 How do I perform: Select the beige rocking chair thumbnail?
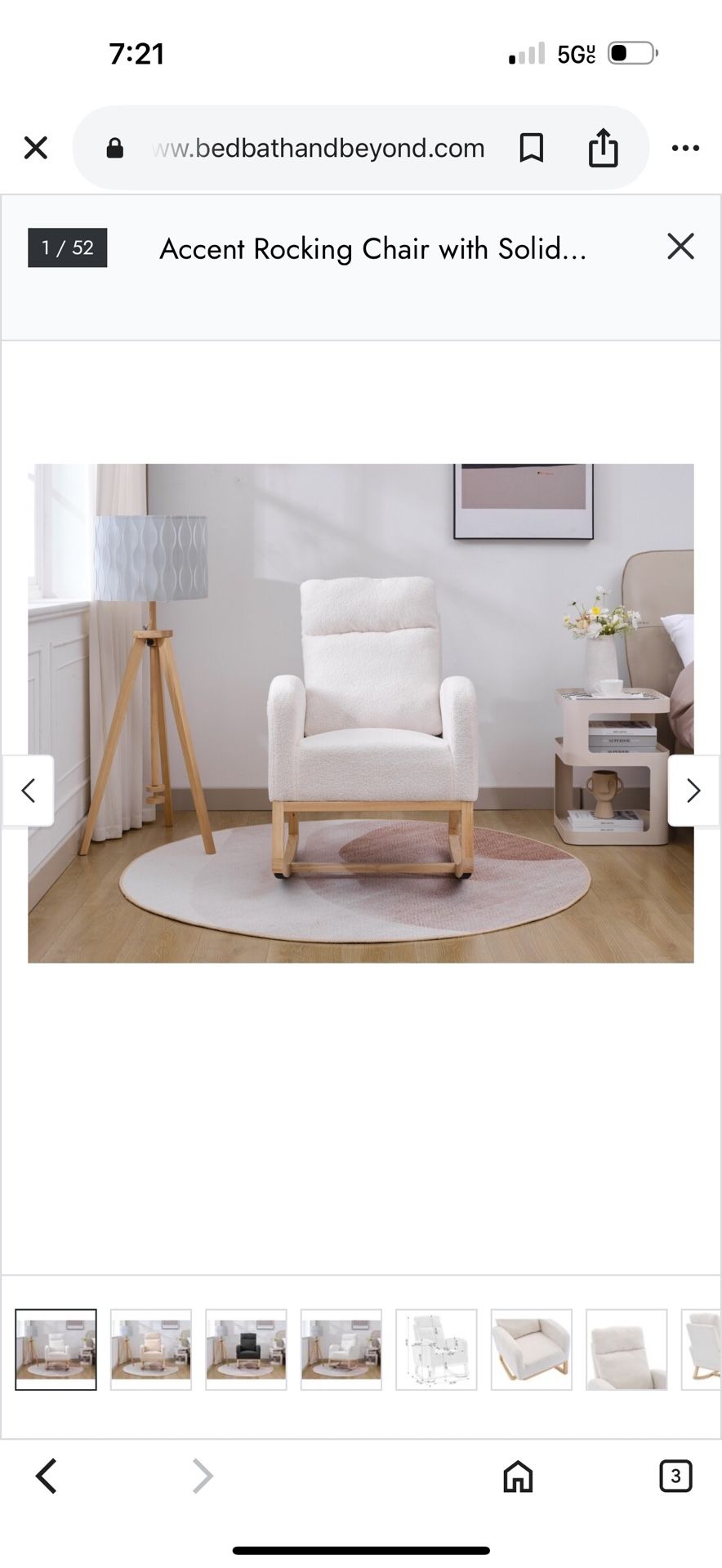151,1349
